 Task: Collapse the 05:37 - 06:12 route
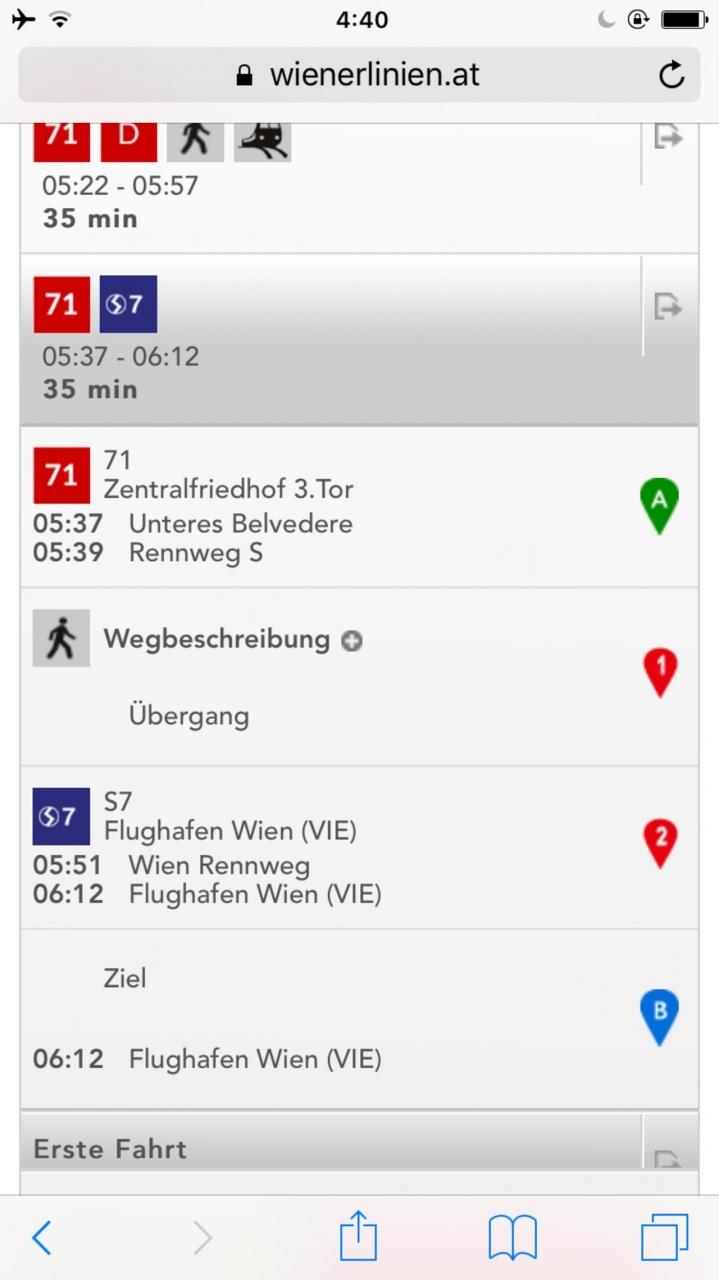pos(330,340)
